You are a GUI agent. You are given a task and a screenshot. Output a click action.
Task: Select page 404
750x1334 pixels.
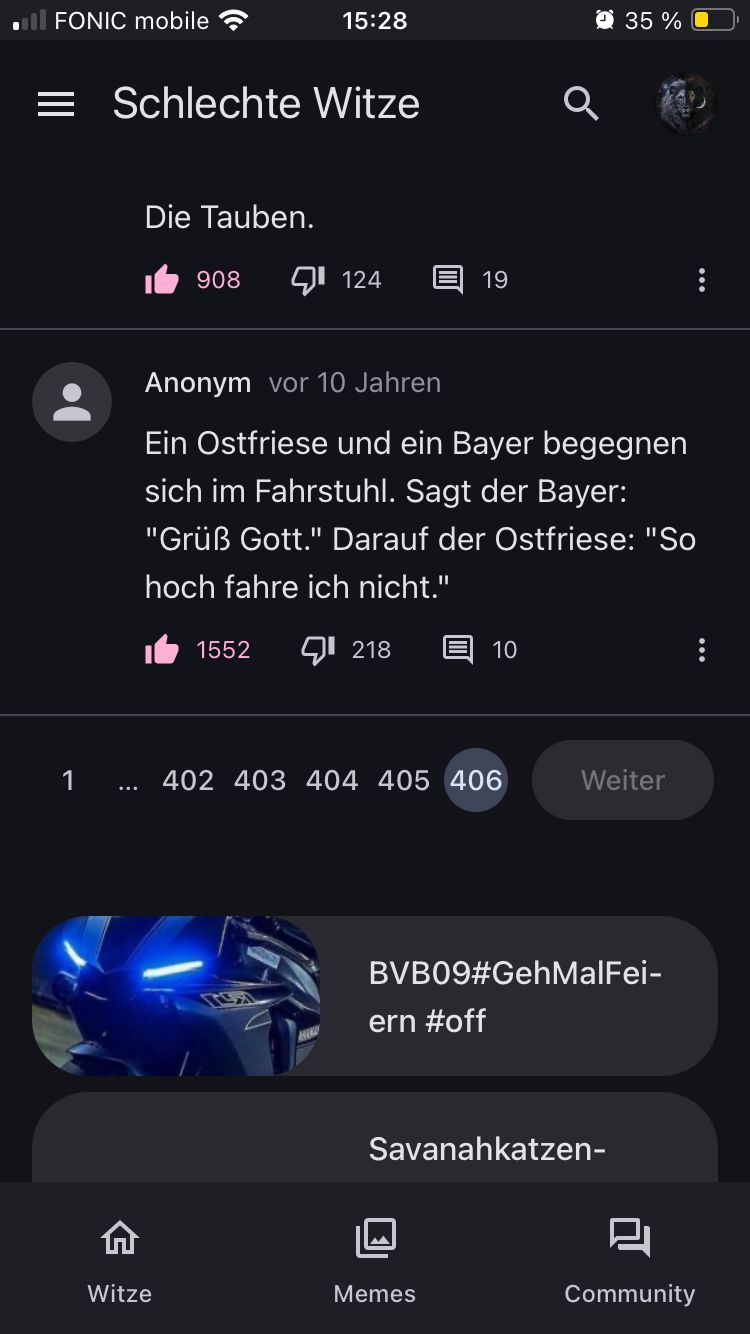tap(332, 780)
